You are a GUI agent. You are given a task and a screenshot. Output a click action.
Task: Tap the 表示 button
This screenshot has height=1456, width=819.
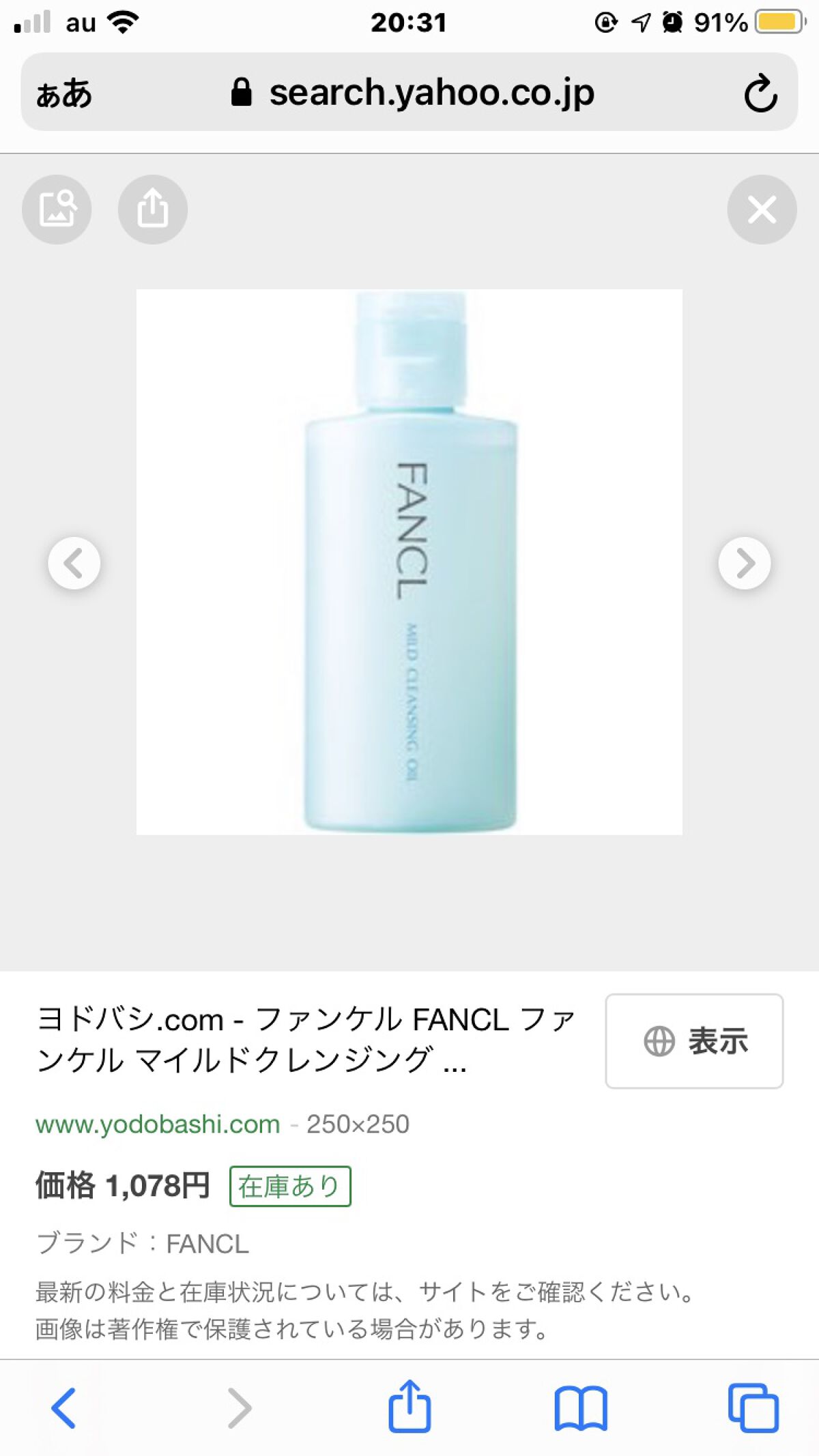click(694, 1041)
